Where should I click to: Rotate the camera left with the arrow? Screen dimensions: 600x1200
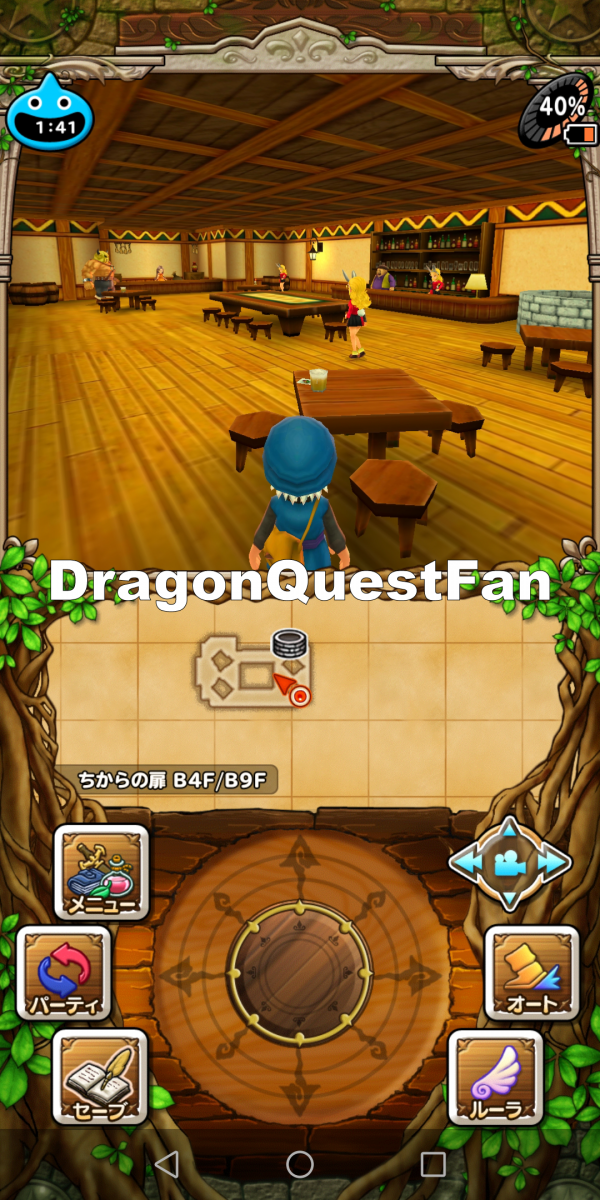[x=467, y=862]
